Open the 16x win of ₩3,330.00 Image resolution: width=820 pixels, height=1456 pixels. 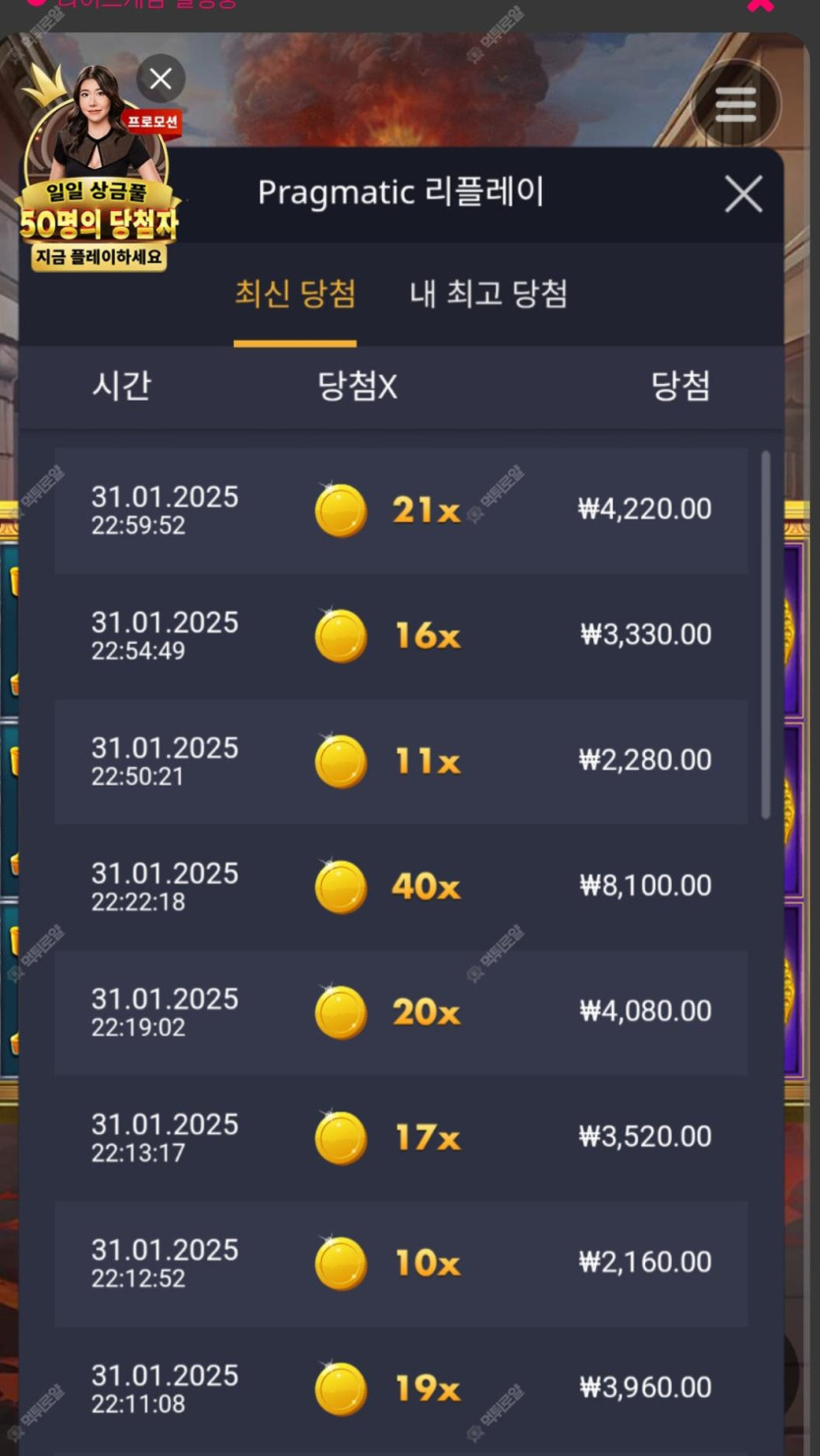[401, 635]
